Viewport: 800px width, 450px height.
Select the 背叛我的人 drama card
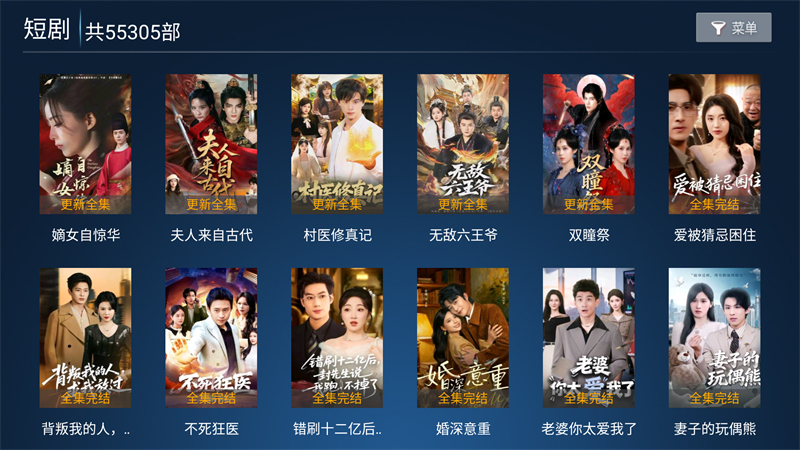coord(85,338)
